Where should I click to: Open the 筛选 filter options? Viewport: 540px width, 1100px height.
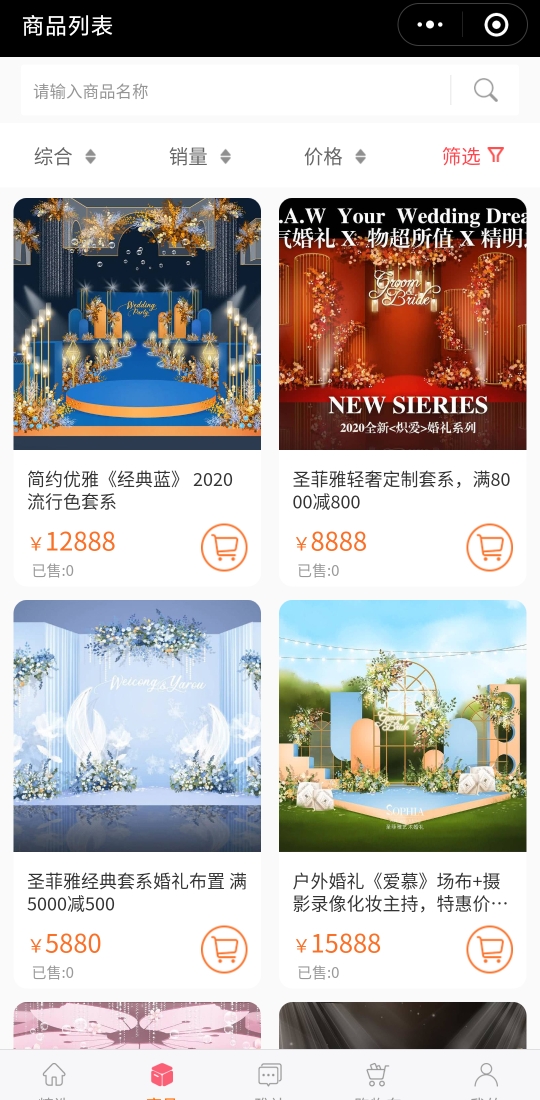point(473,156)
